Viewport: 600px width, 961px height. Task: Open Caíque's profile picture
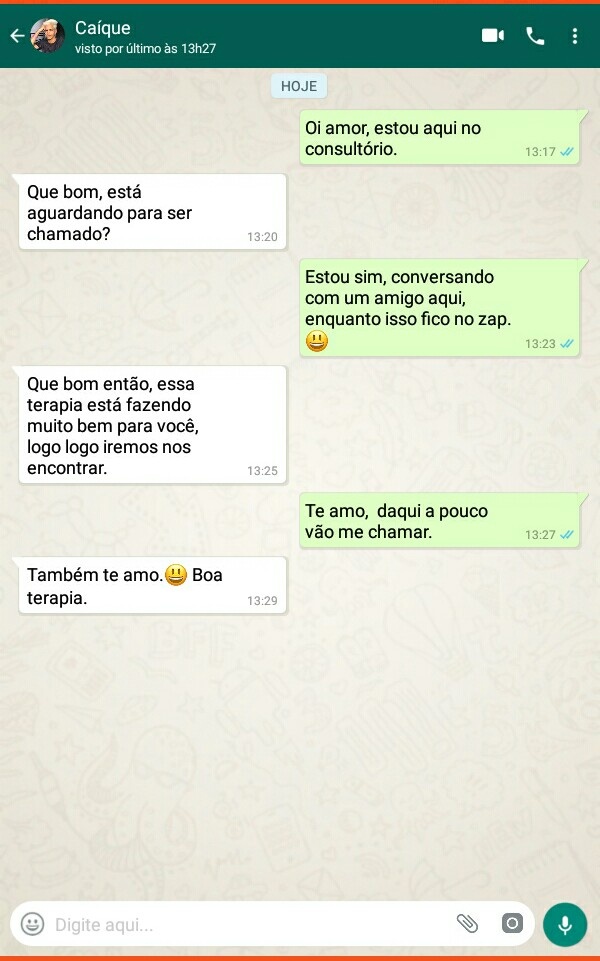47,36
